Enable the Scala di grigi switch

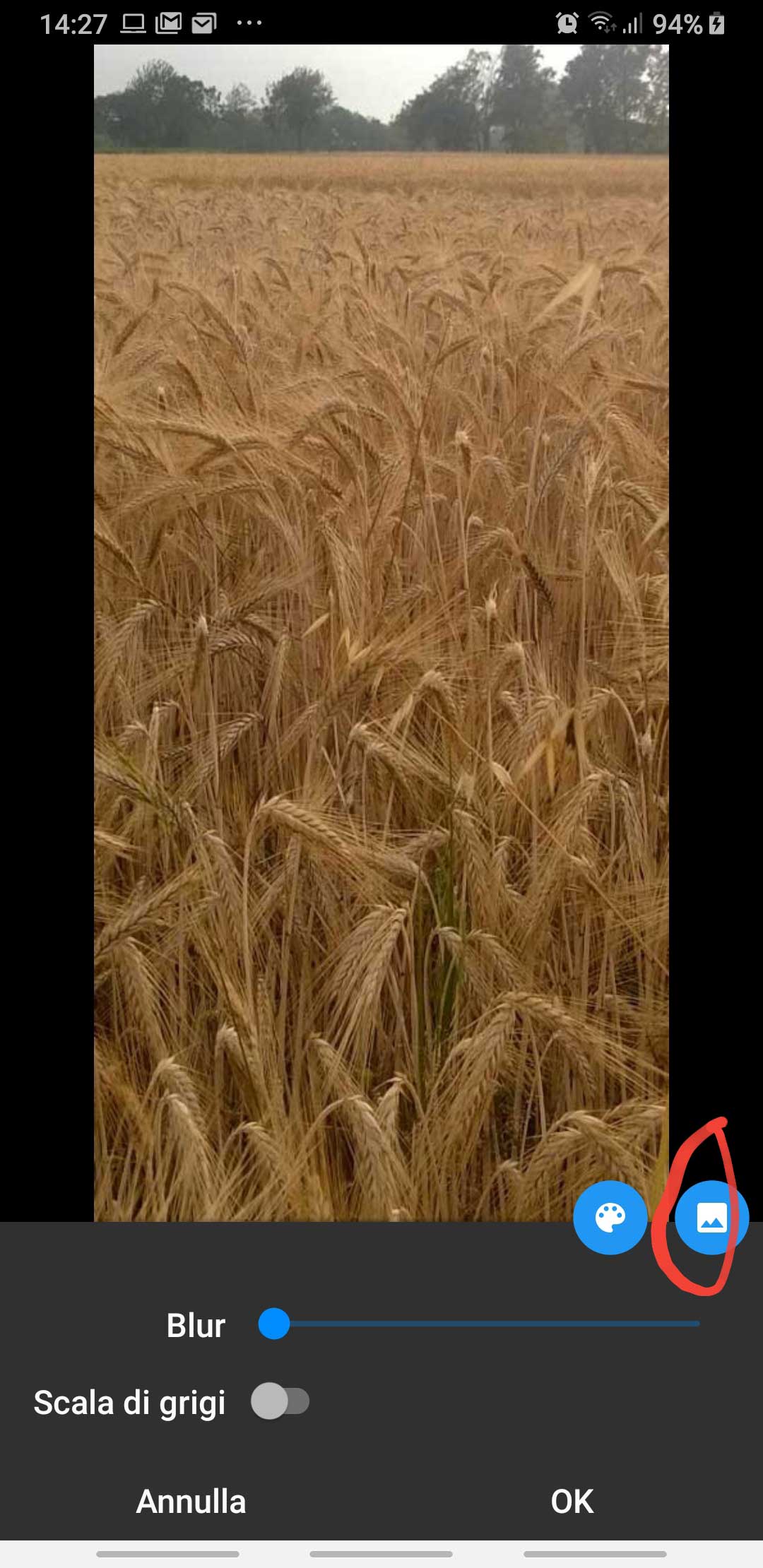coord(280,1401)
